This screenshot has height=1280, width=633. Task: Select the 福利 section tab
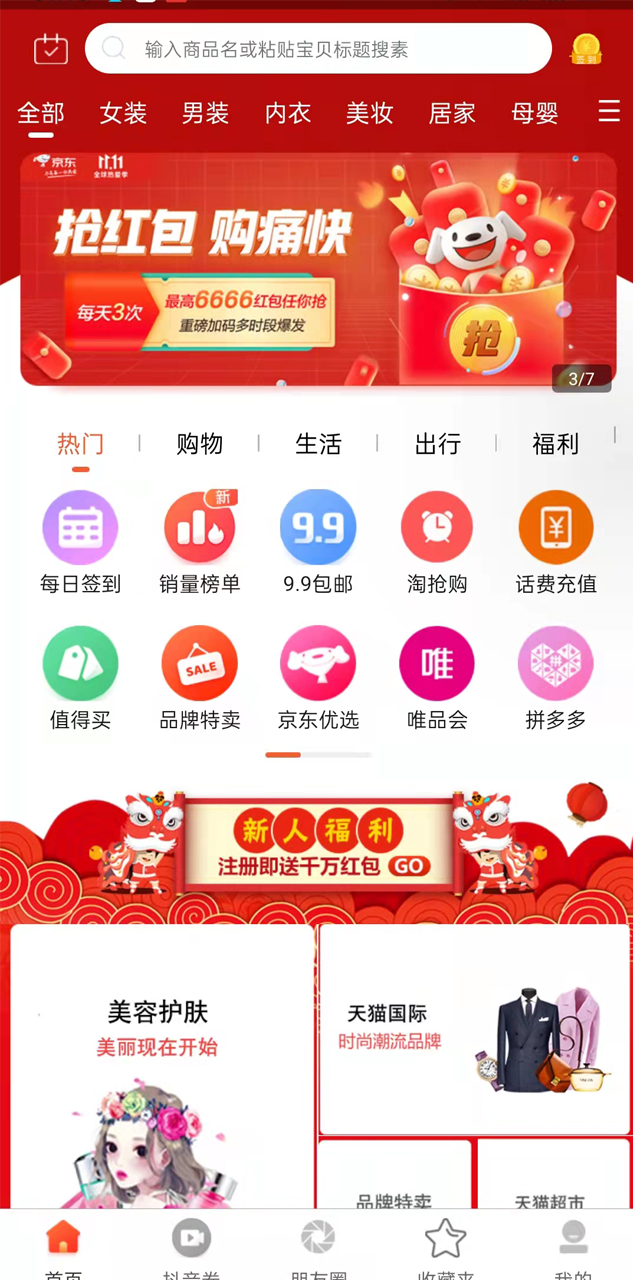point(555,444)
